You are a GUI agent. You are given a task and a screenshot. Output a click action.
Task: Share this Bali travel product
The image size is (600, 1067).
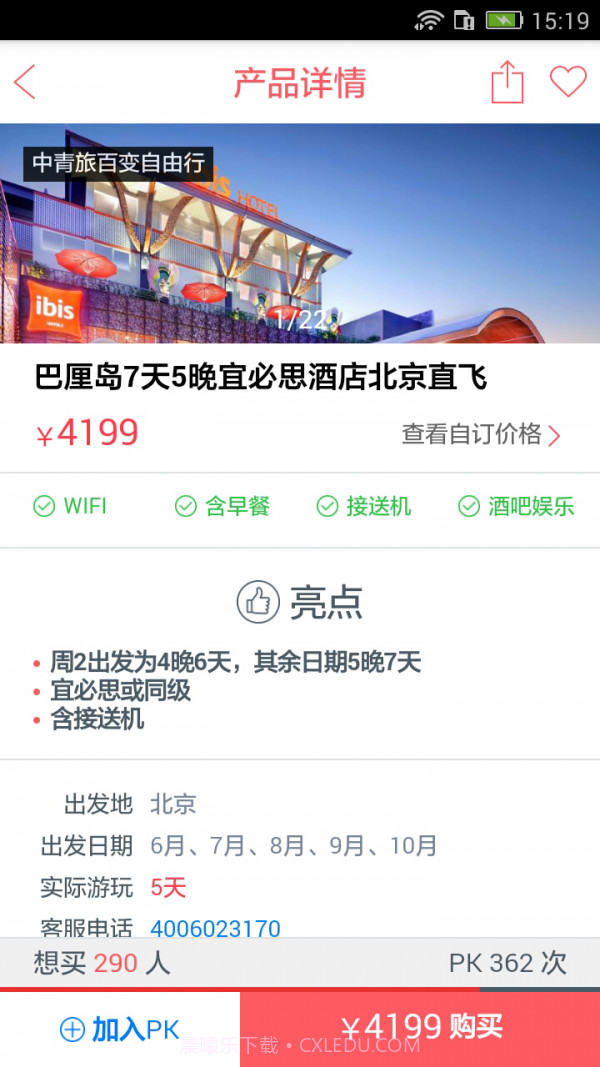pos(507,82)
